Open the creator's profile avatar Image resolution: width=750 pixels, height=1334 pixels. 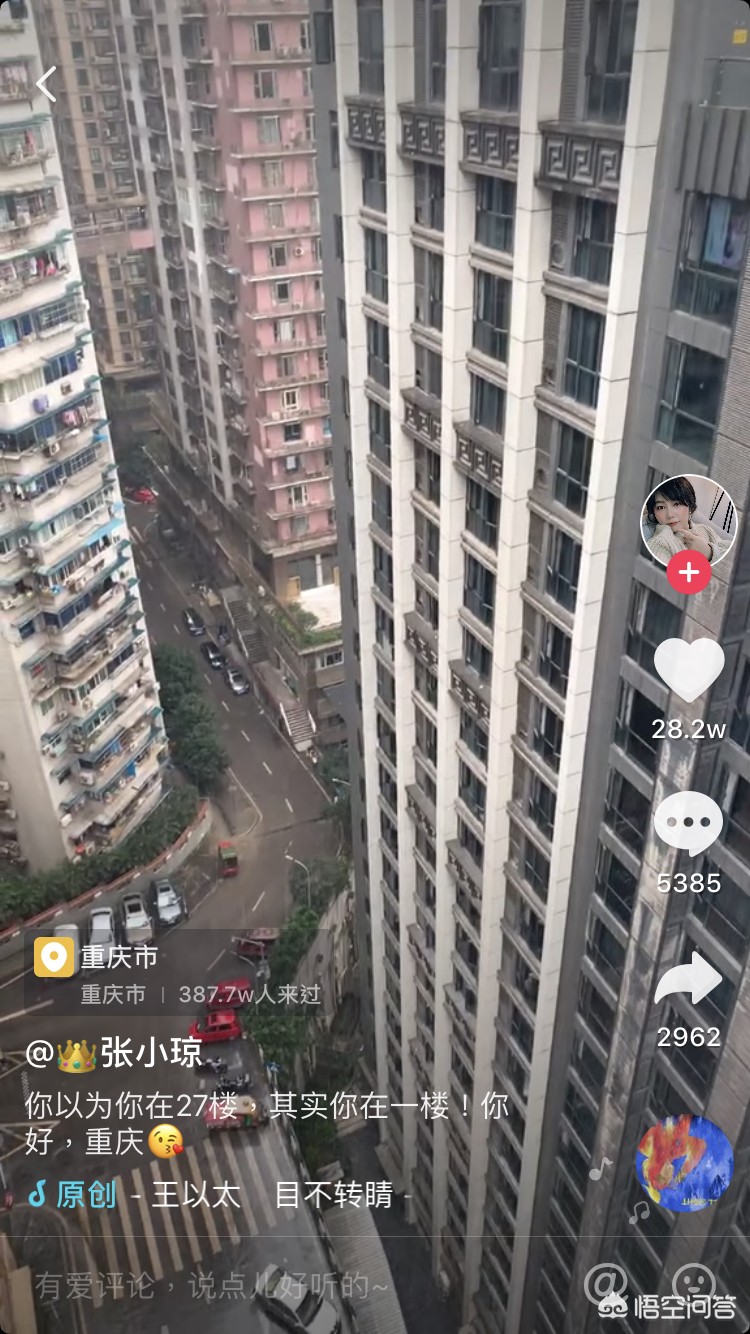pyautogui.click(x=688, y=522)
